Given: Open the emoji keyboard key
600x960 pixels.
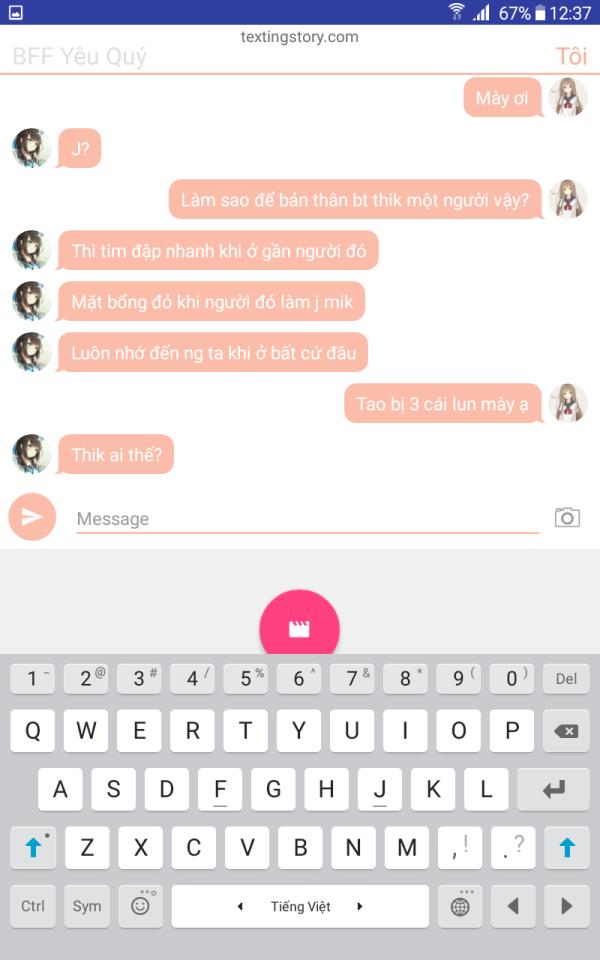Looking at the screenshot, I should (x=140, y=906).
